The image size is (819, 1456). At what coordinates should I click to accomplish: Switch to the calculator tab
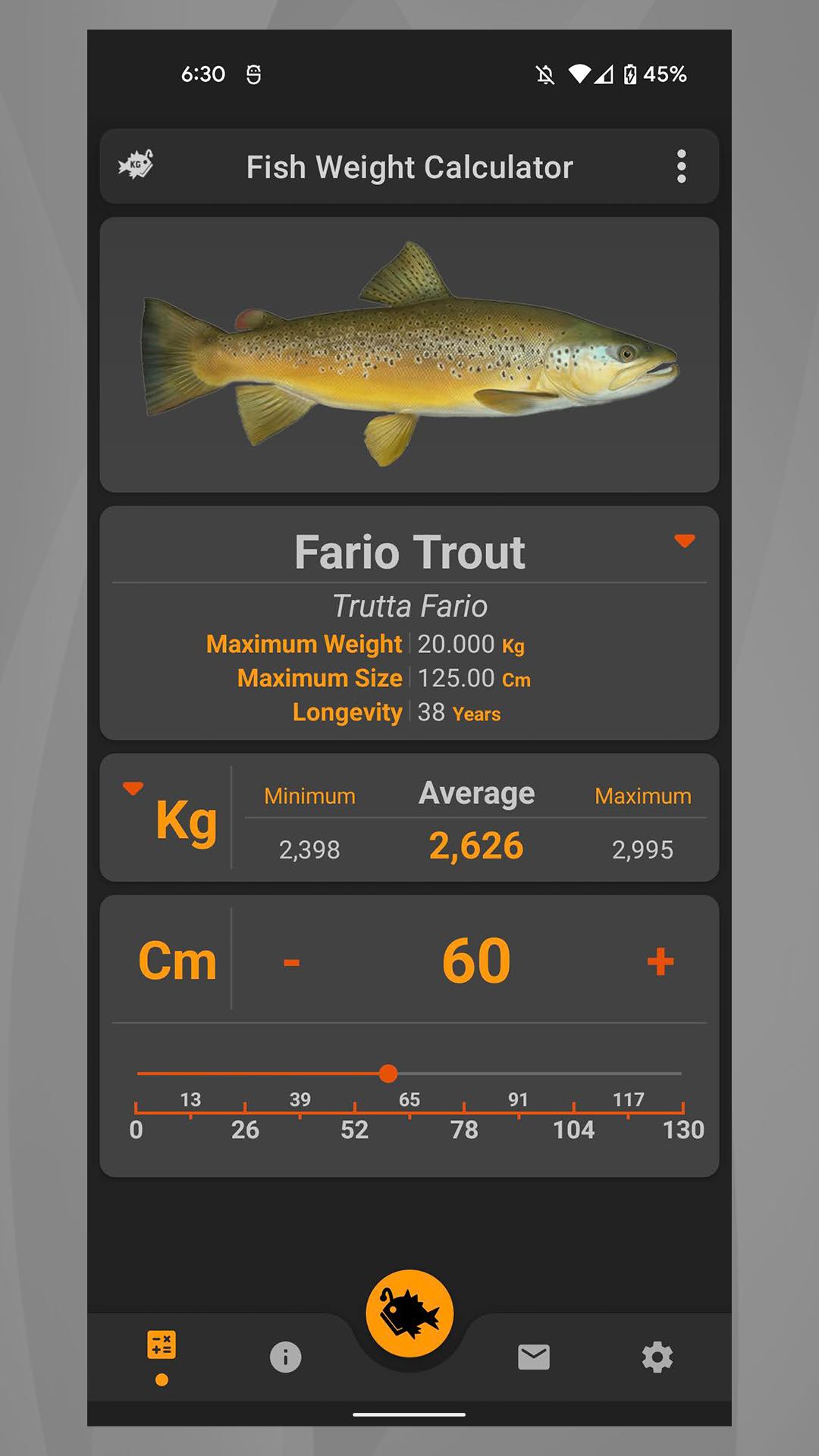click(x=162, y=1346)
